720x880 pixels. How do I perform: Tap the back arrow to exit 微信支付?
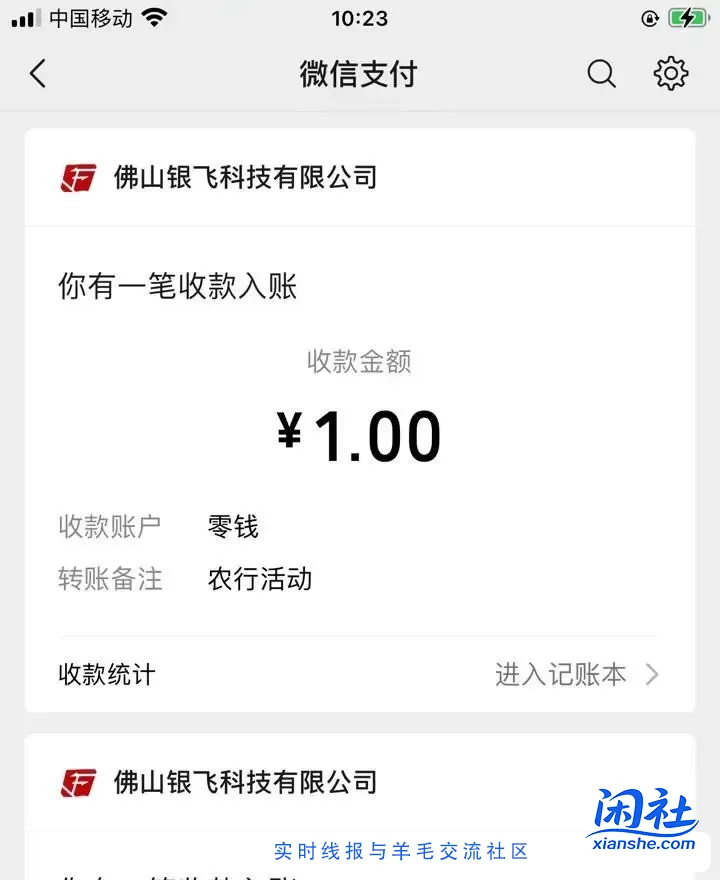(x=38, y=73)
